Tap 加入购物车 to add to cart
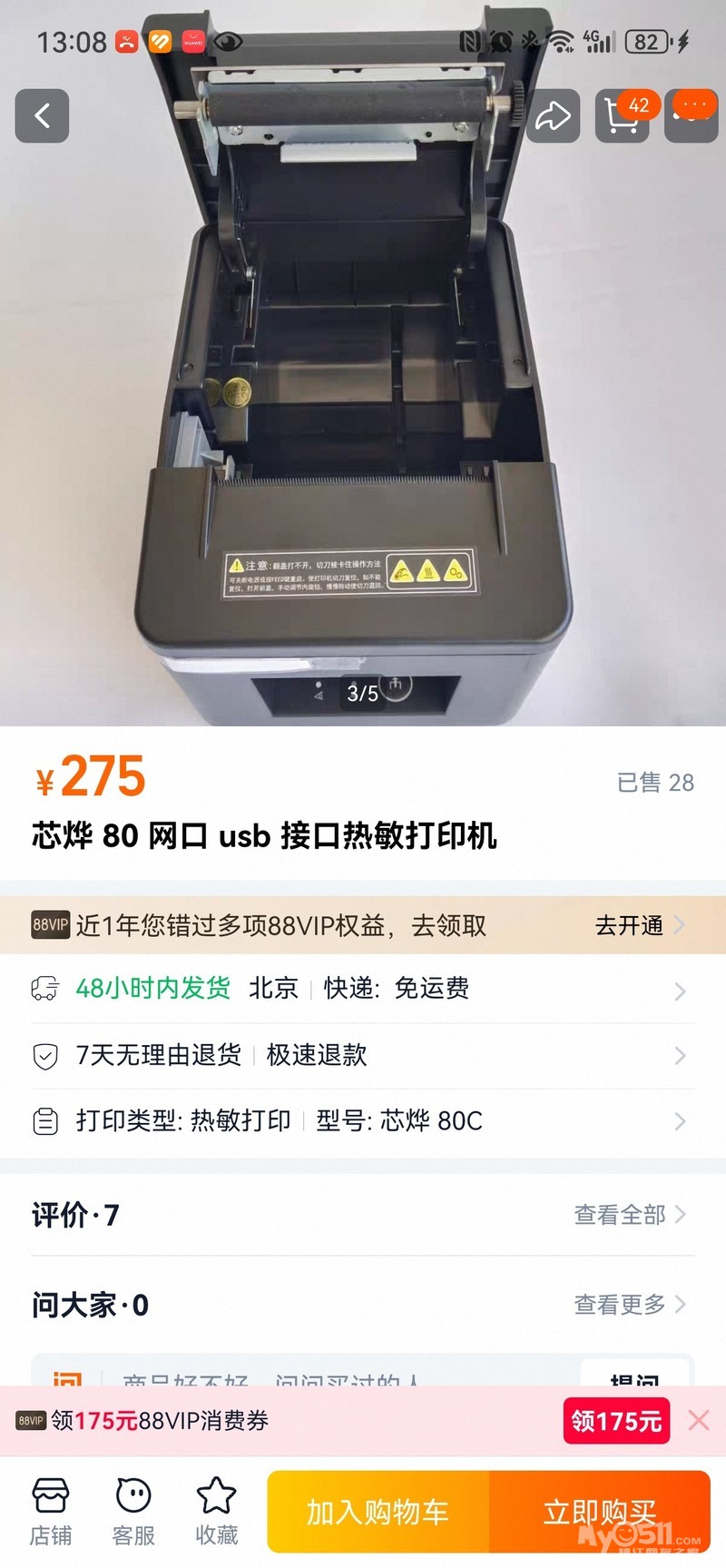Image resolution: width=726 pixels, height=1568 pixels. pos(378,1512)
